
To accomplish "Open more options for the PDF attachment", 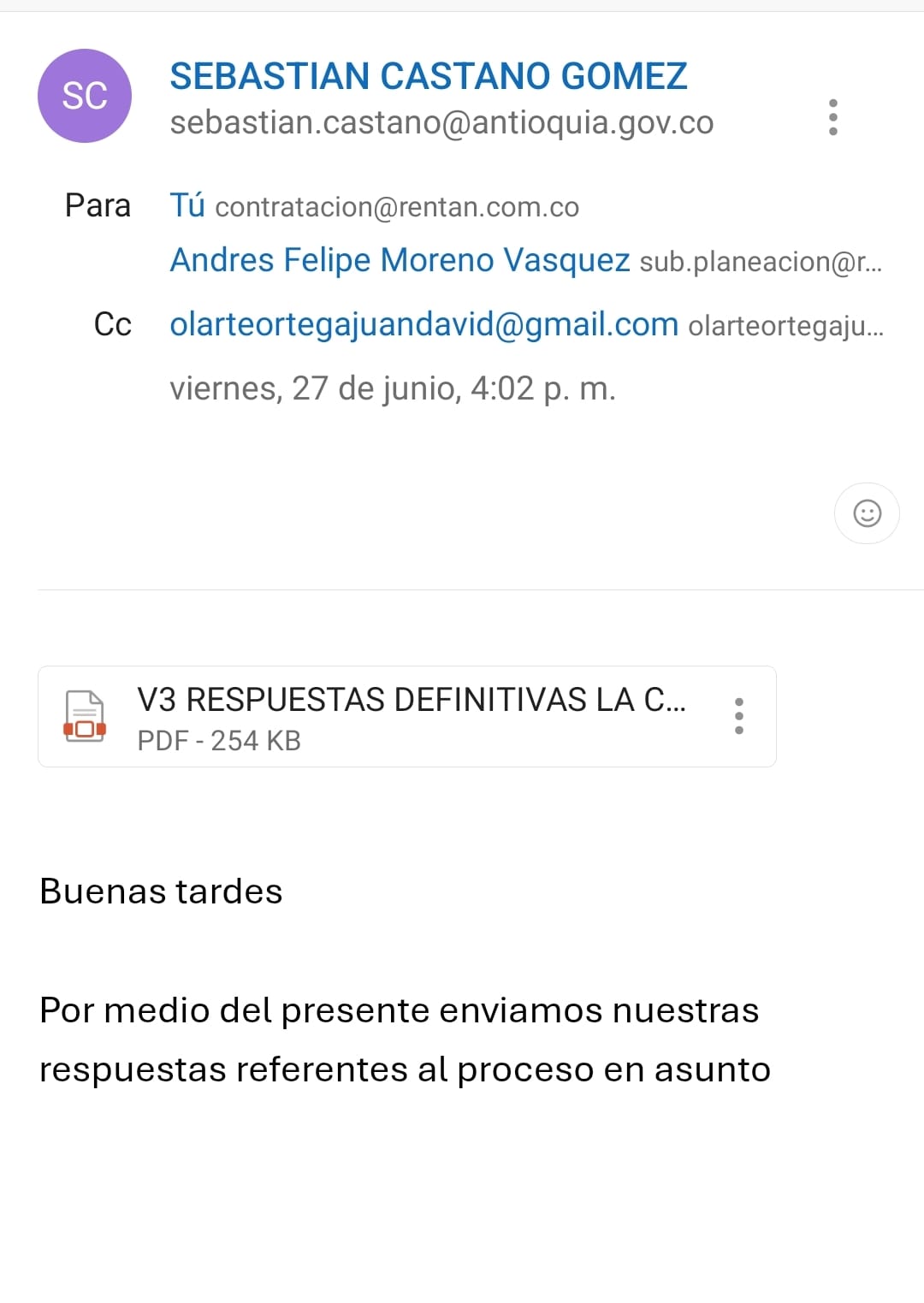I will click(x=739, y=716).
